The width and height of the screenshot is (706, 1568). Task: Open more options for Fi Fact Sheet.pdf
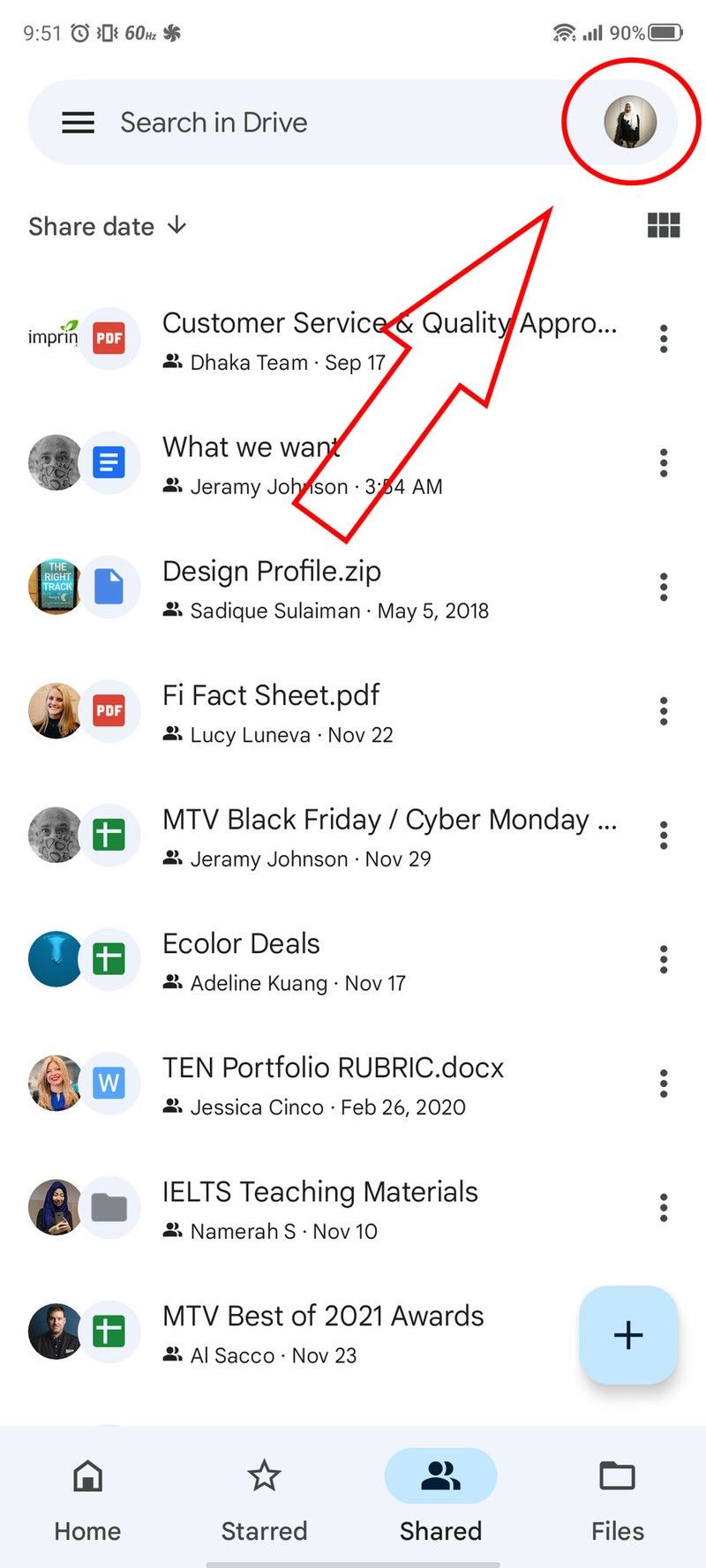pyautogui.click(x=664, y=712)
